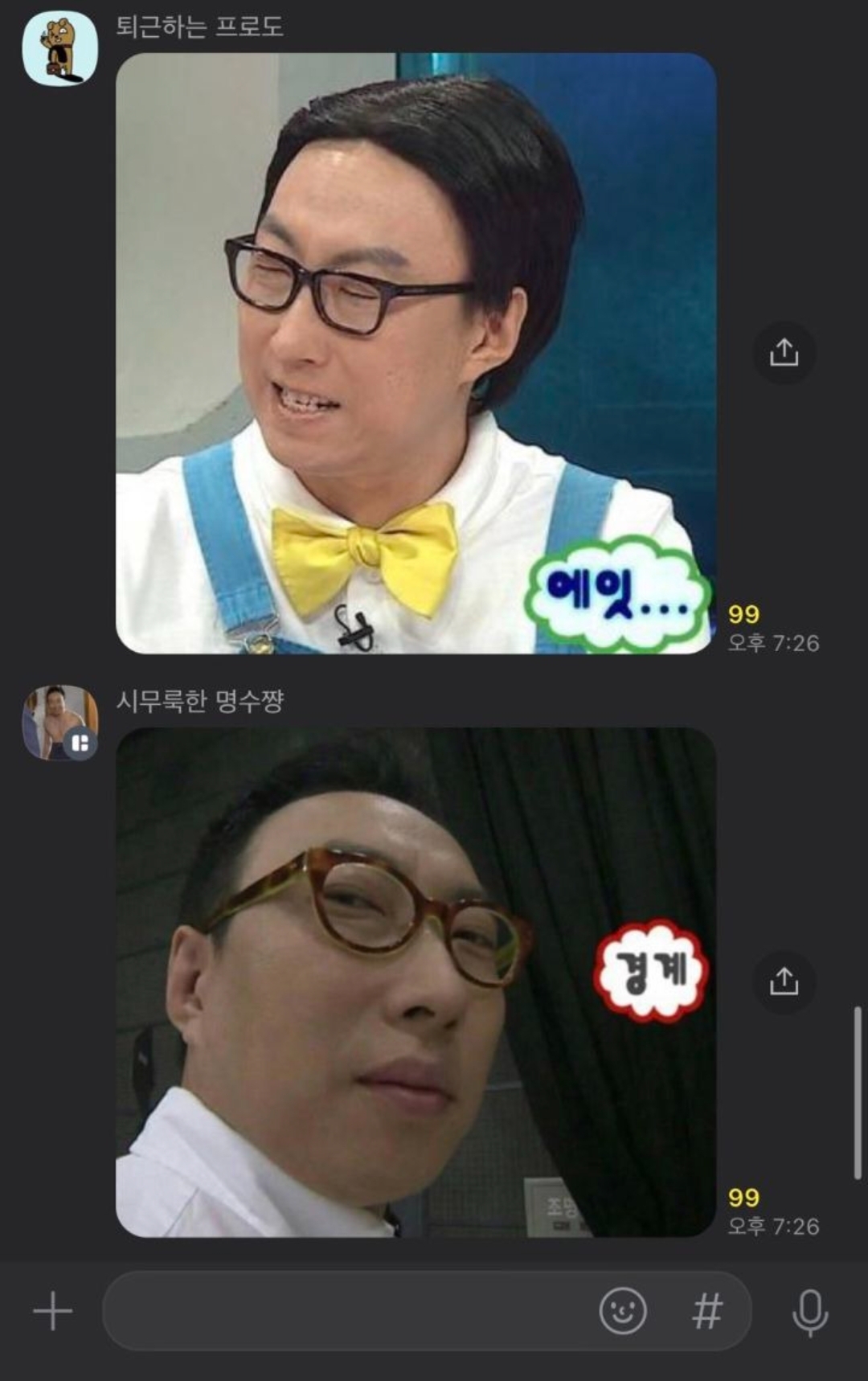Open the emoticon picker in the message bar
The width and height of the screenshot is (868, 1381).
tap(624, 1307)
